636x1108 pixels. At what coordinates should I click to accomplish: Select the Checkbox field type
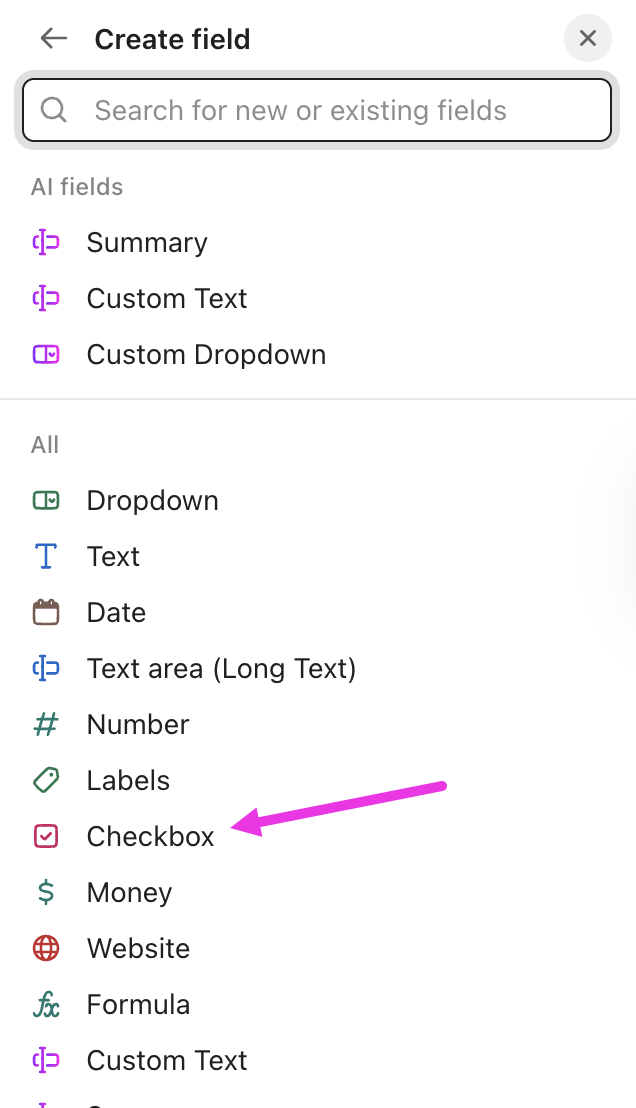pos(150,837)
